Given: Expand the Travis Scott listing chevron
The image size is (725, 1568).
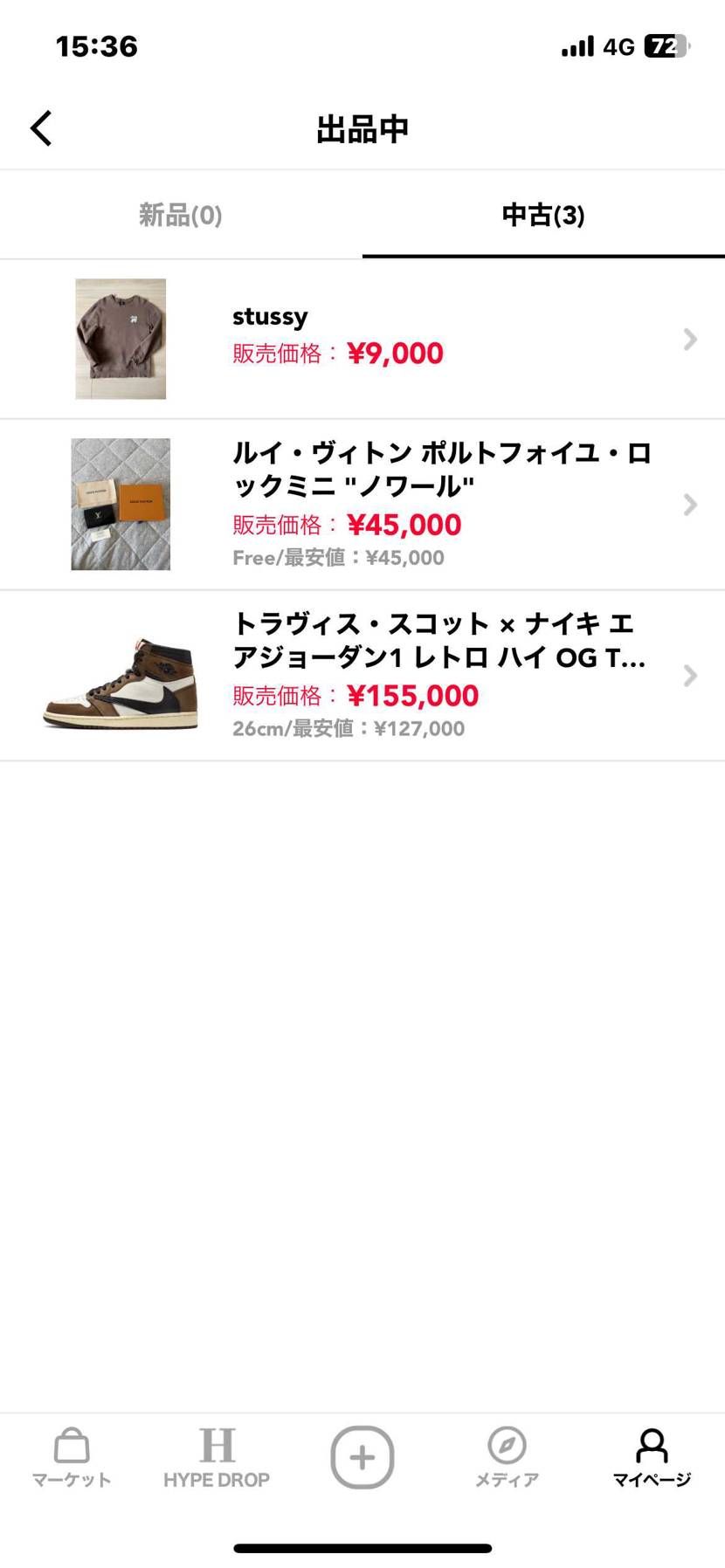Looking at the screenshot, I should click(x=691, y=675).
